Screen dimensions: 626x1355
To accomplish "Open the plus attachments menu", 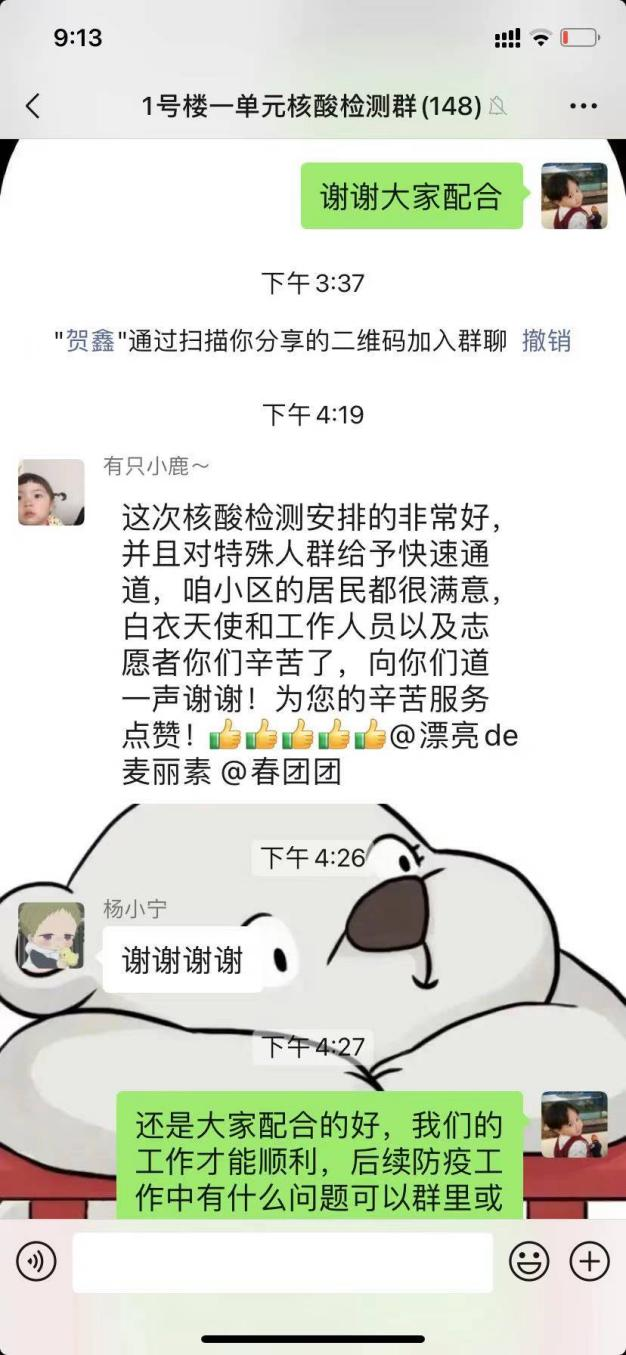I will point(590,1262).
